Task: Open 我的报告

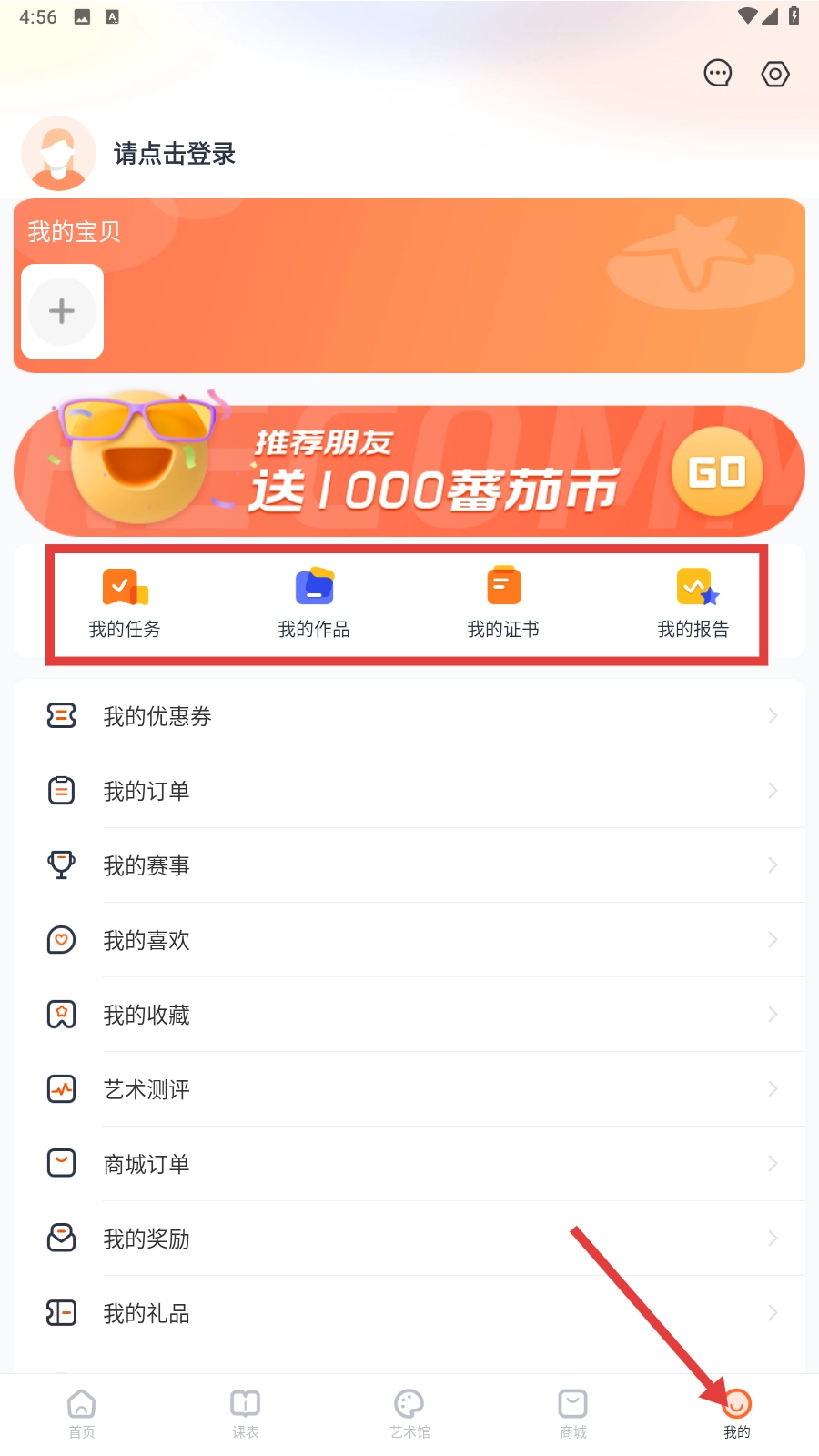Action: tap(693, 603)
